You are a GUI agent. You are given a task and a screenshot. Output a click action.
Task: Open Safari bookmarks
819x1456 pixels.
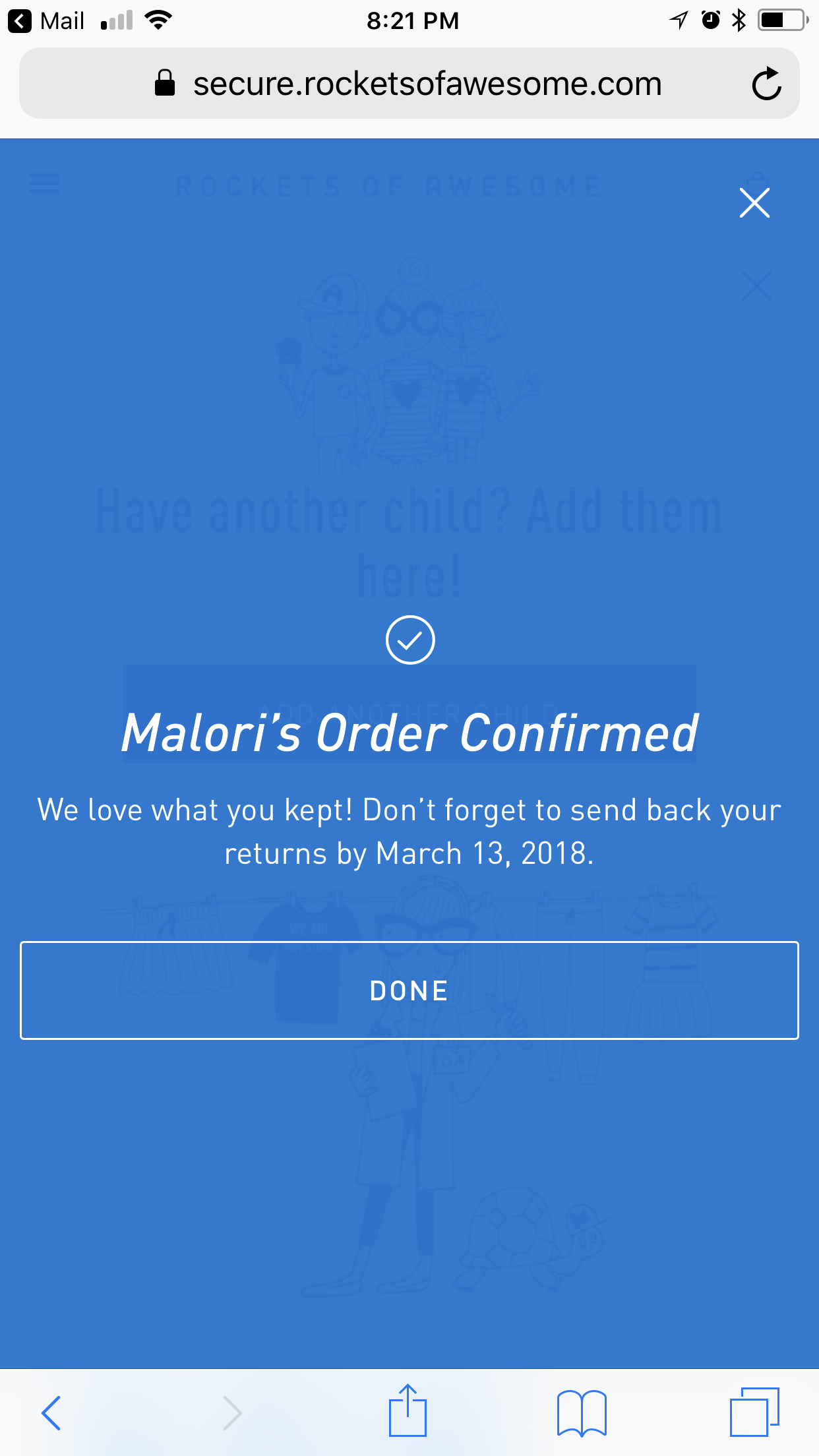[x=582, y=1412]
